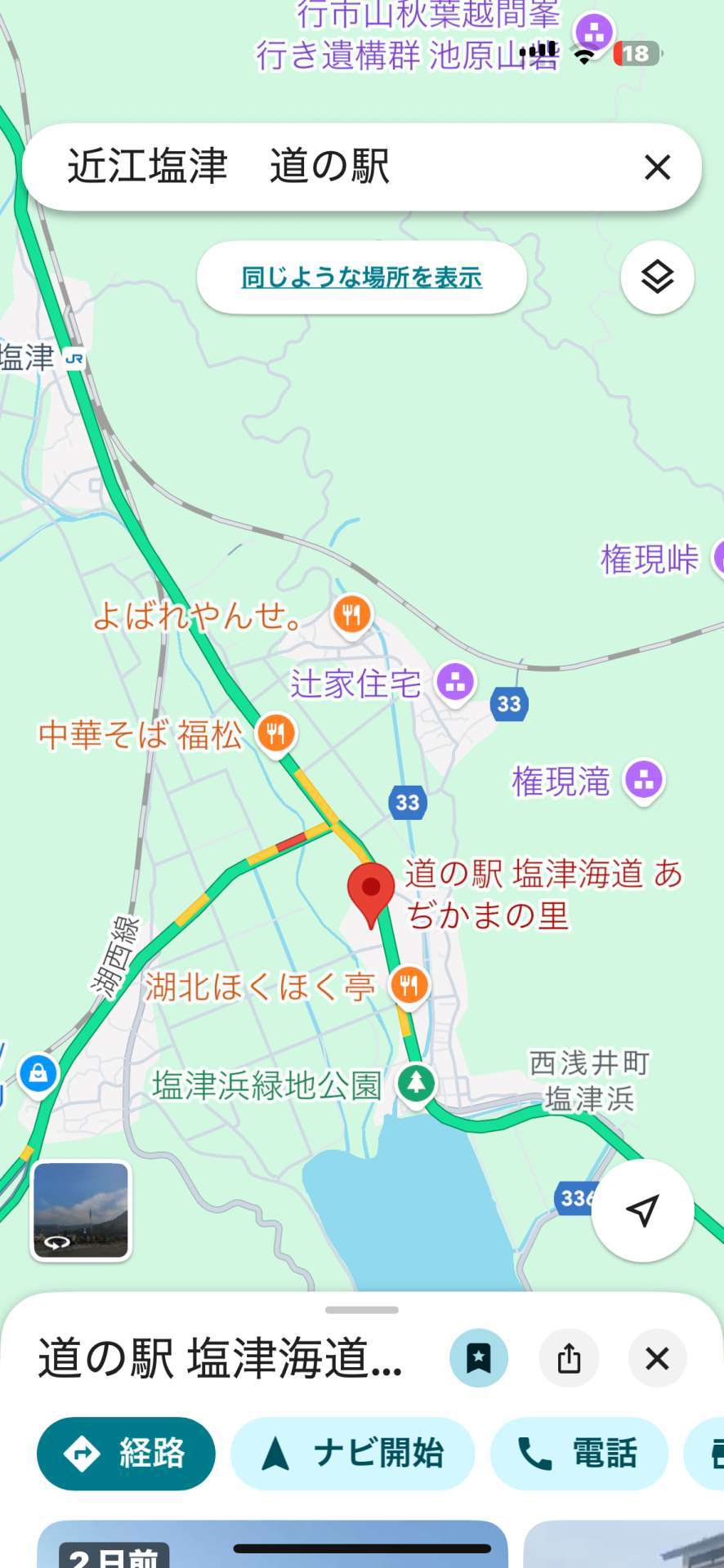Tap the 近江塩津 道の駅 search field
The image size is (724, 1568).
click(327, 167)
